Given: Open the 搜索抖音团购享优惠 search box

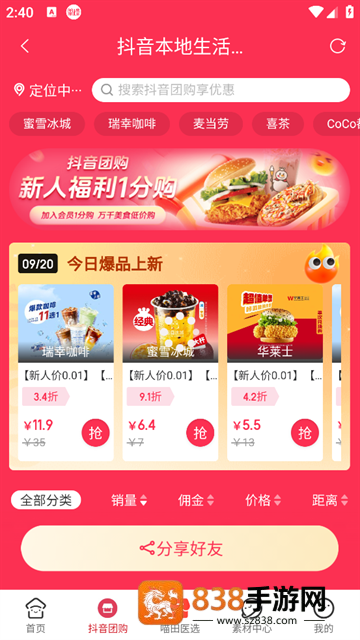Looking at the screenshot, I should (221, 90).
